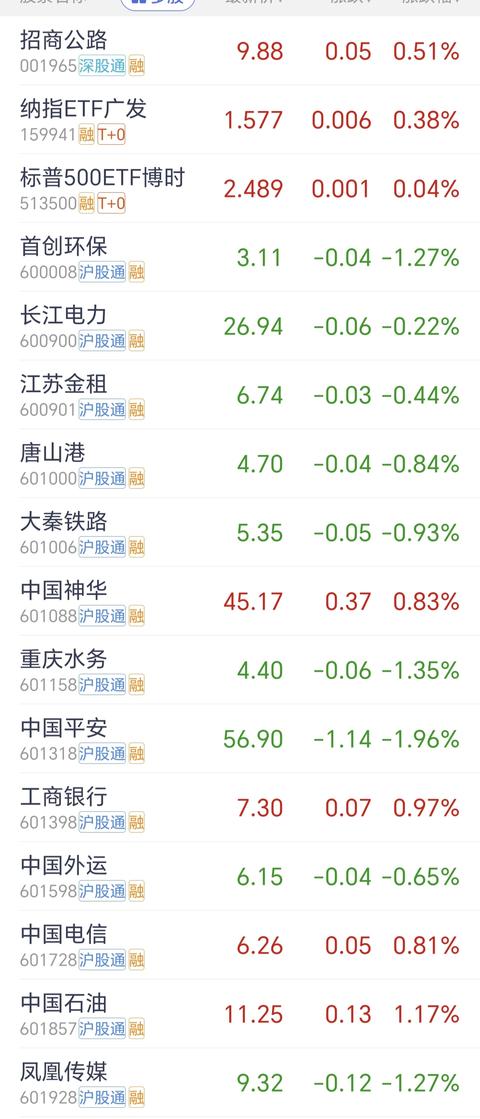Open the 大秦铁路 quote

[x=240, y=532]
